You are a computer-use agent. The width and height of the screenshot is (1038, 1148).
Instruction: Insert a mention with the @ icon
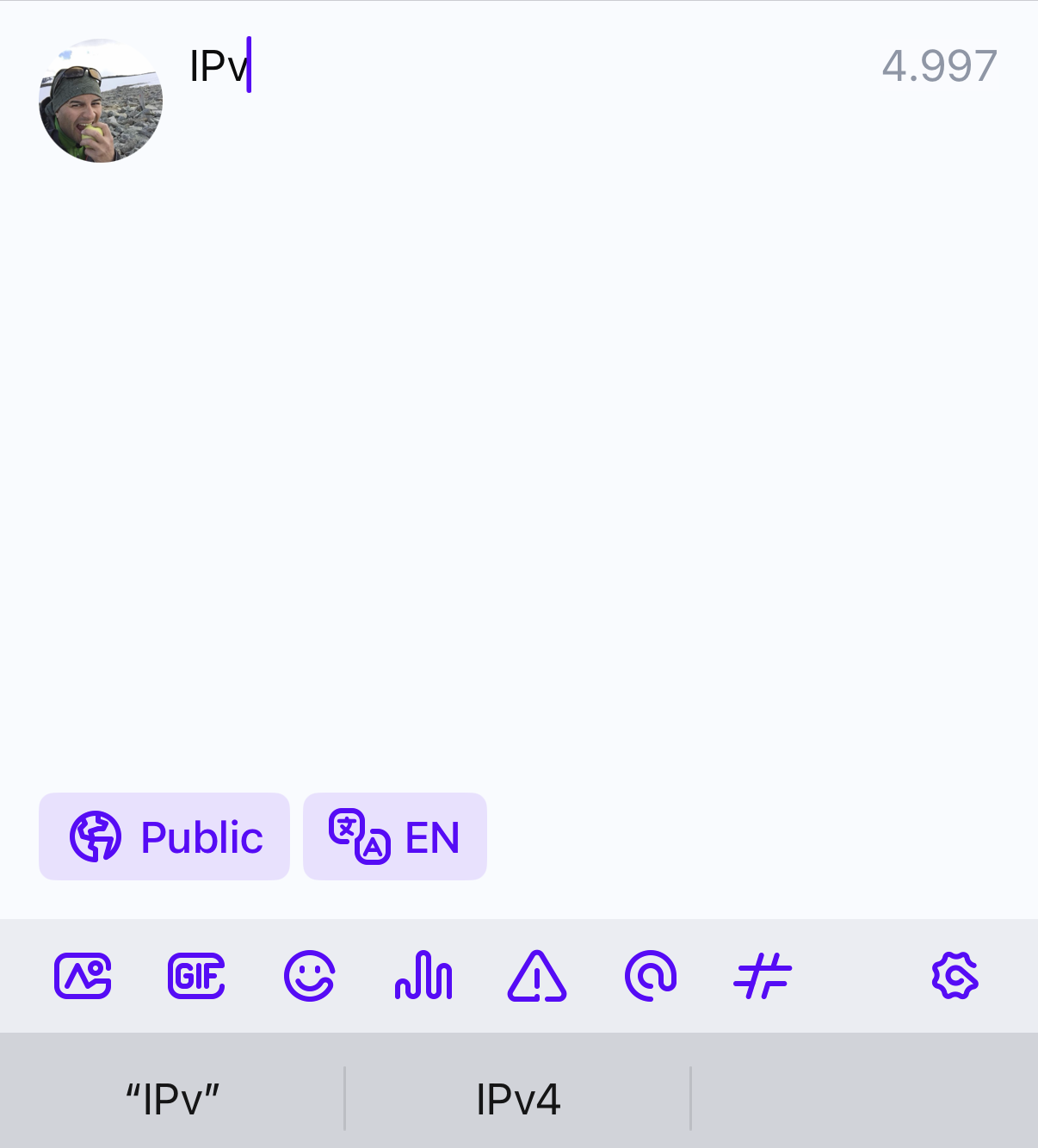651,976
